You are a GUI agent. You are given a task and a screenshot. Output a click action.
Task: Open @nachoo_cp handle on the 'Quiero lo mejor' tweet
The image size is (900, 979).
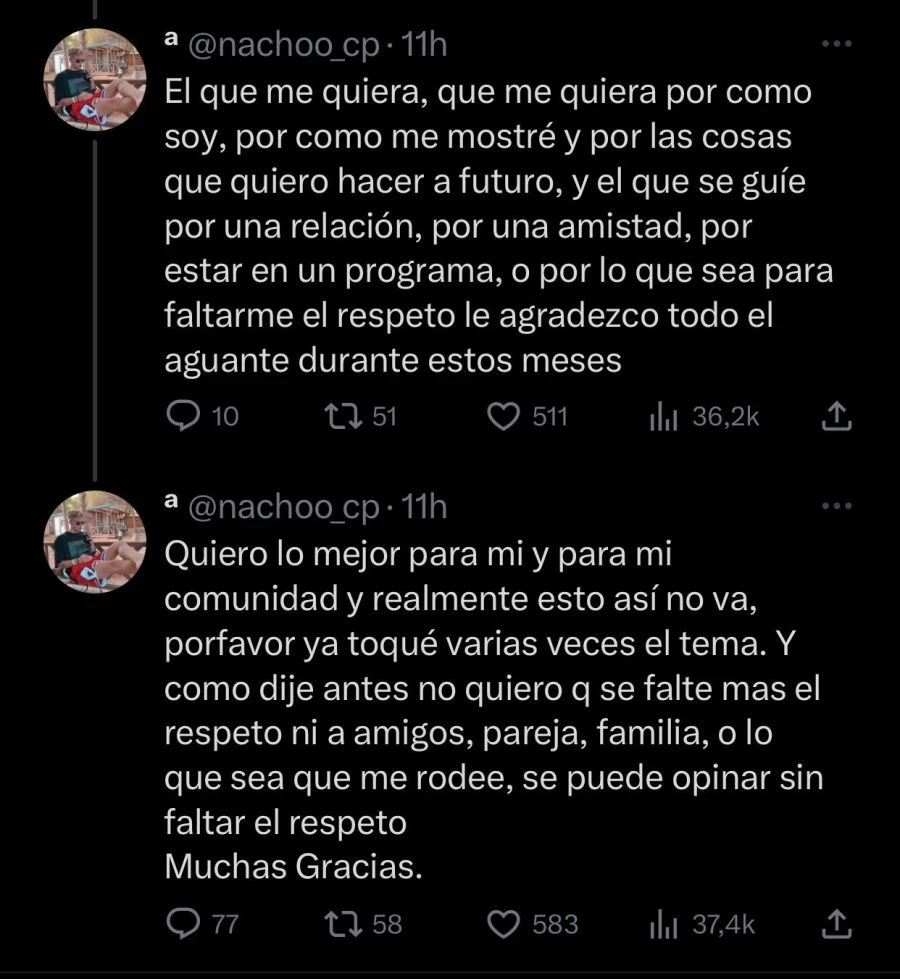(x=284, y=507)
